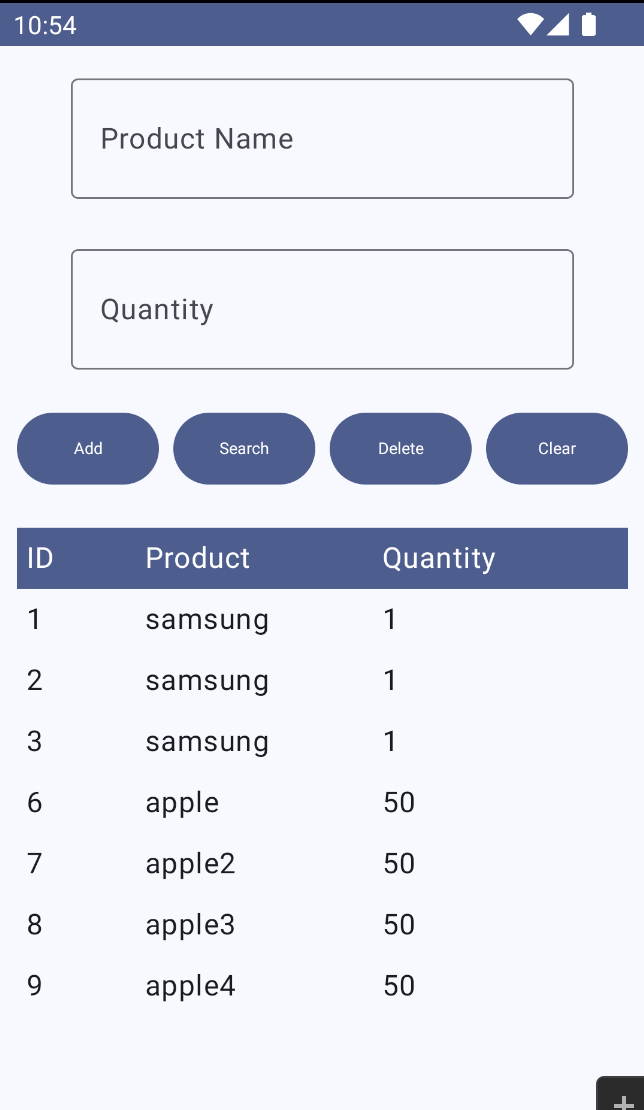This screenshot has width=644, height=1110.
Task: Search for a product
Action: click(244, 449)
